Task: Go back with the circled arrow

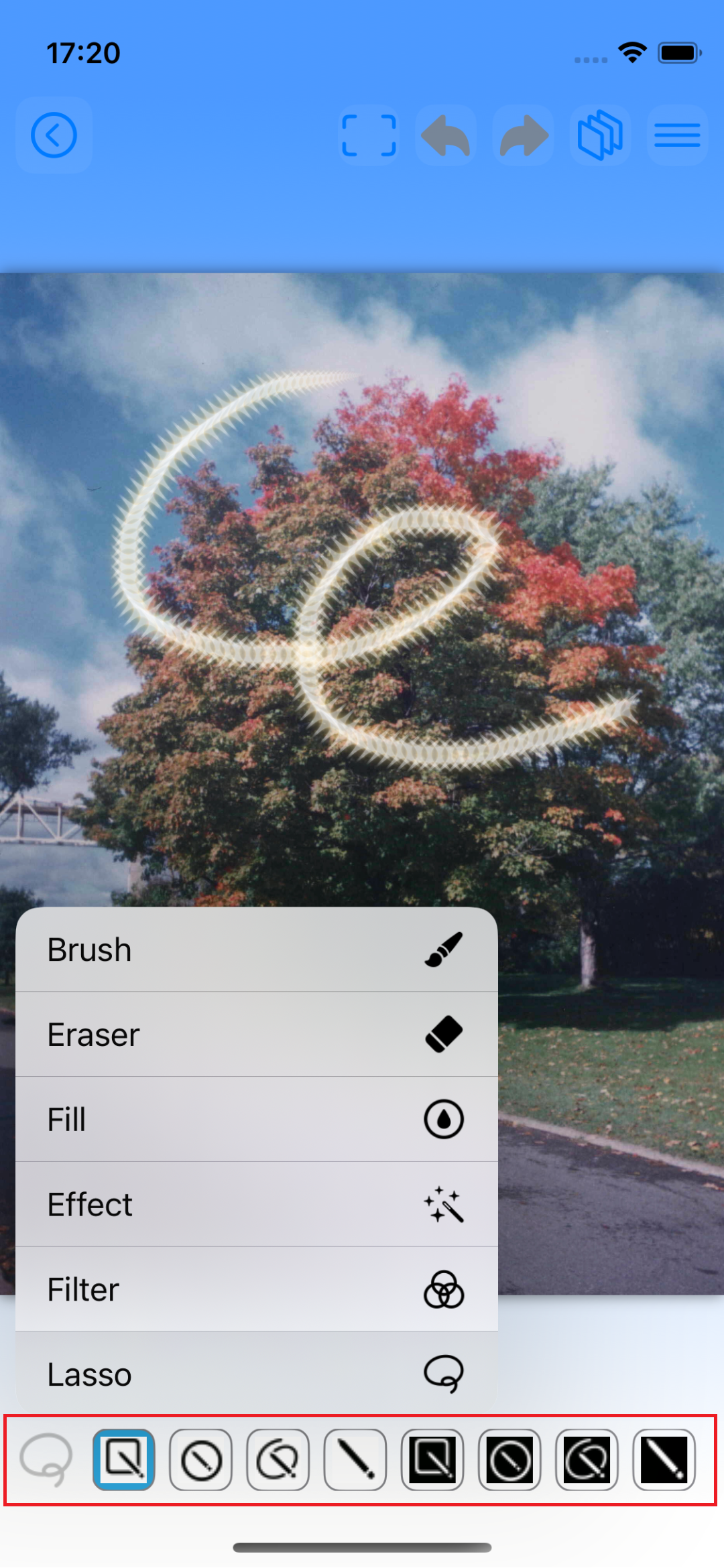Action: pos(54,135)
